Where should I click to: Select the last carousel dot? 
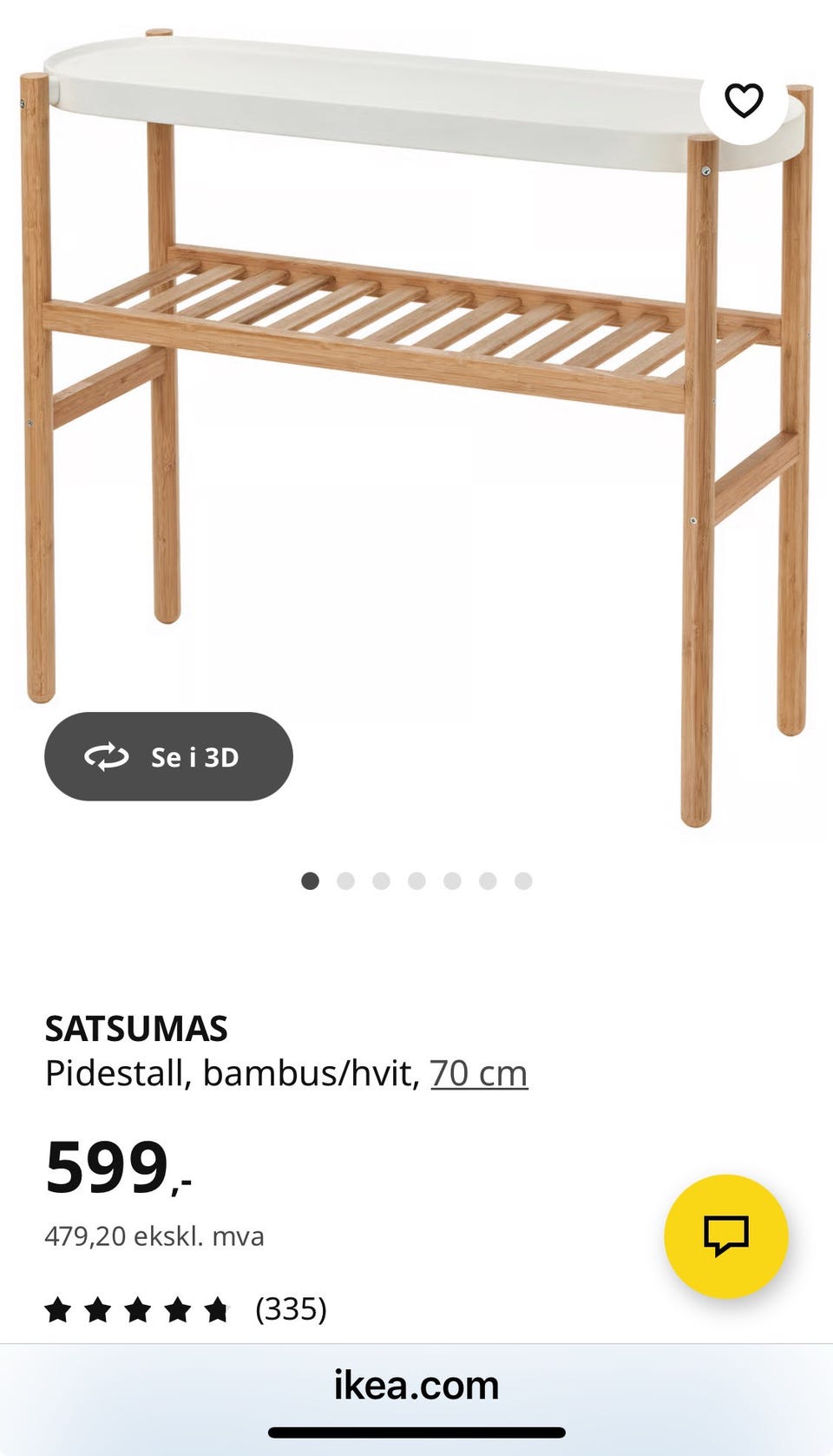[523, 880]
